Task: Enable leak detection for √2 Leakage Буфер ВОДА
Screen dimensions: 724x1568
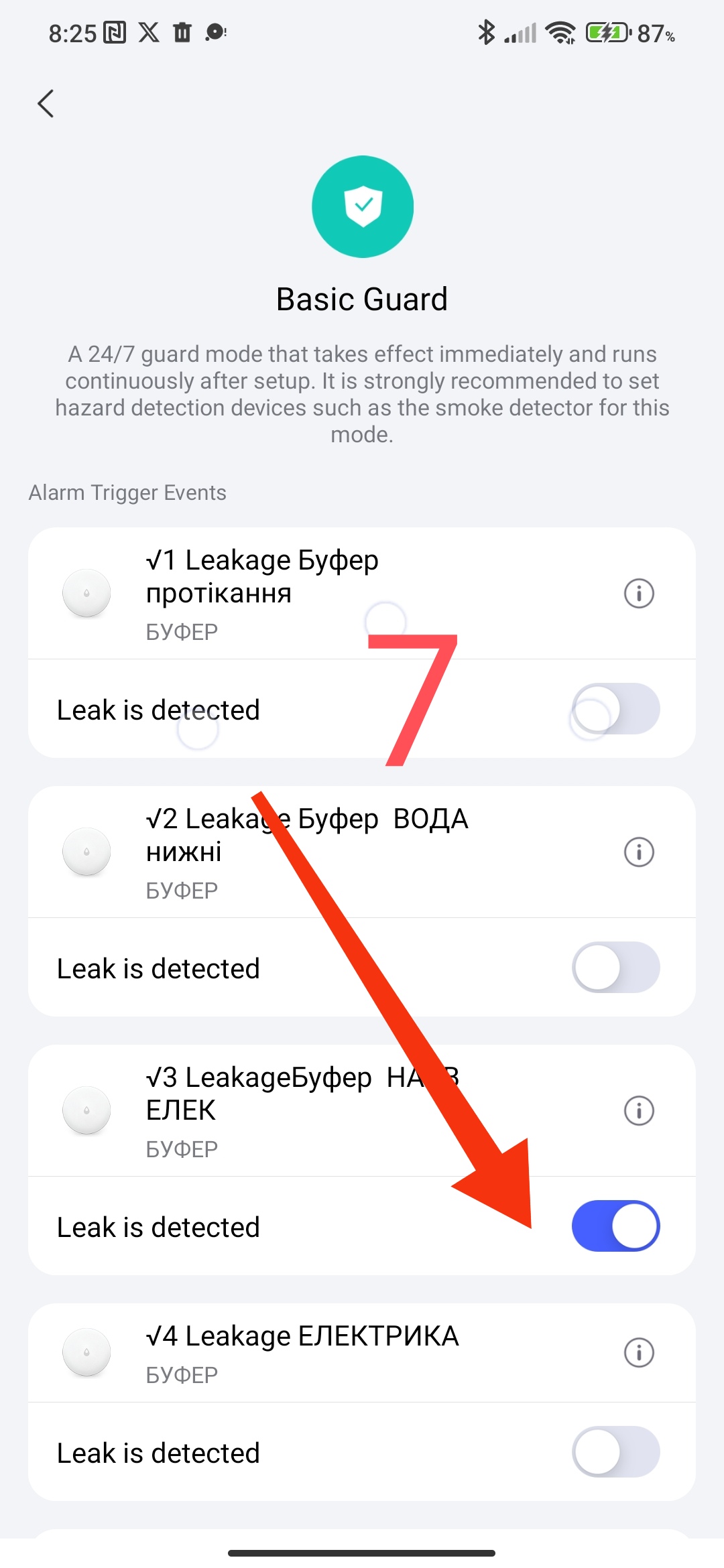Action: coord(615,968)
